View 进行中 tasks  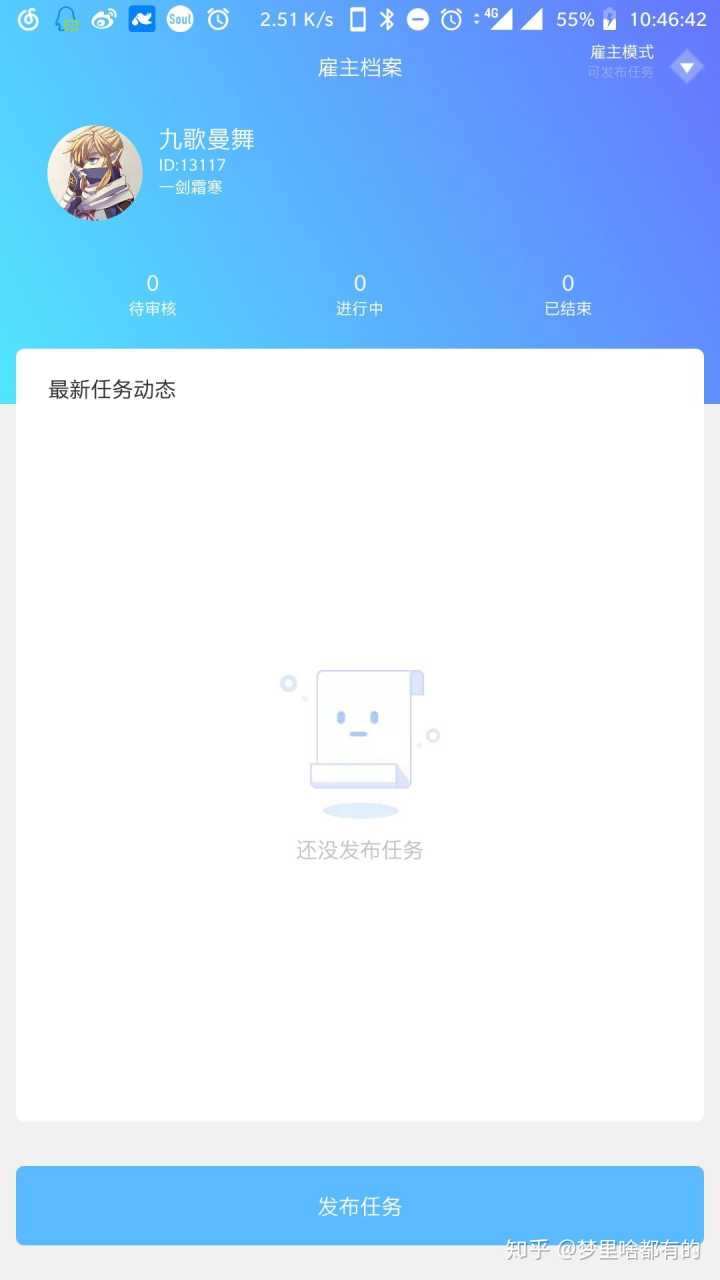click(360, 295)
